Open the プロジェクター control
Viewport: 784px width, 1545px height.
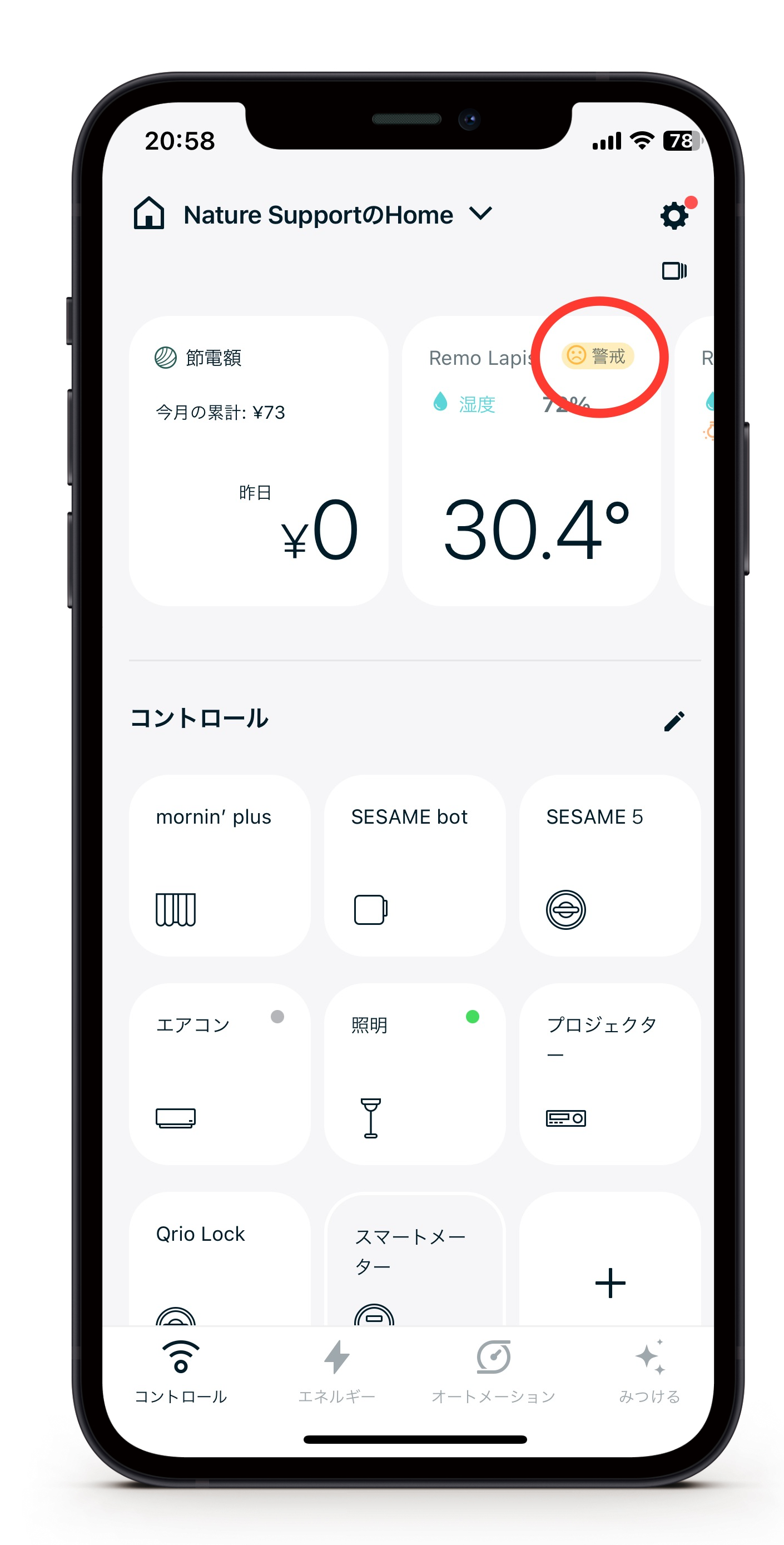609,1073
